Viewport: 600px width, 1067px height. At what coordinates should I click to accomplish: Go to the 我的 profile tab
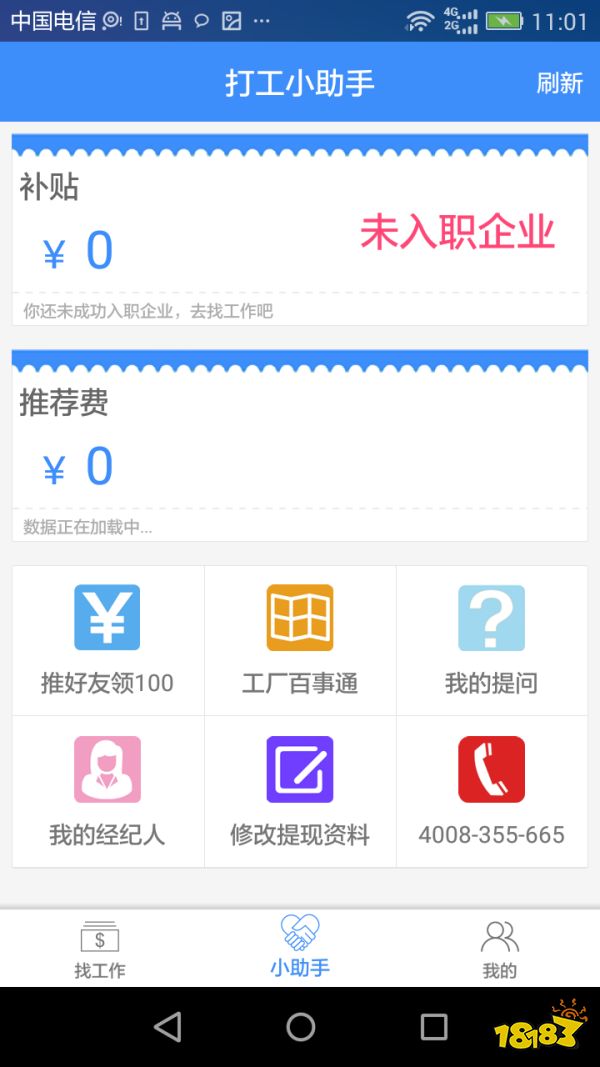point(499,949)
